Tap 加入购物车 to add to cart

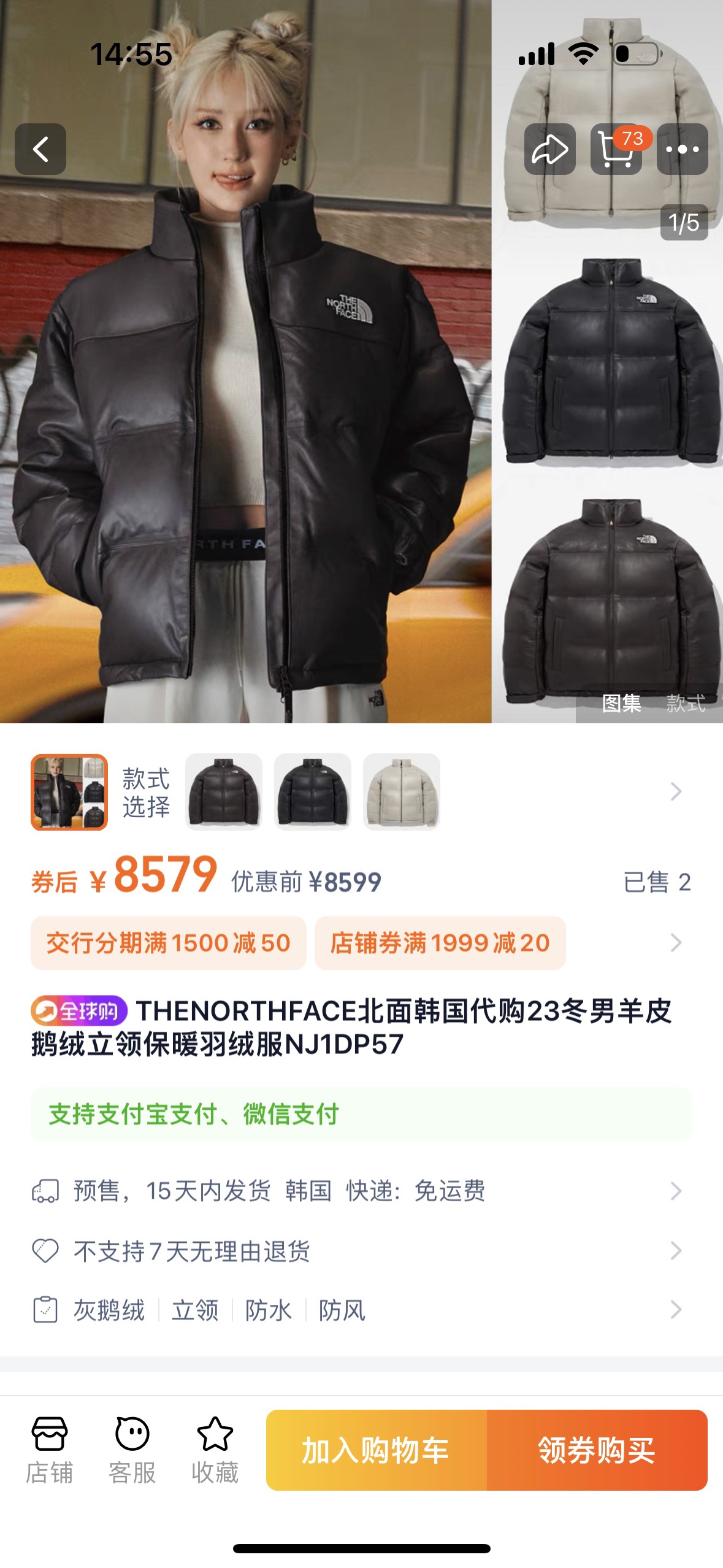point(376,1450)
